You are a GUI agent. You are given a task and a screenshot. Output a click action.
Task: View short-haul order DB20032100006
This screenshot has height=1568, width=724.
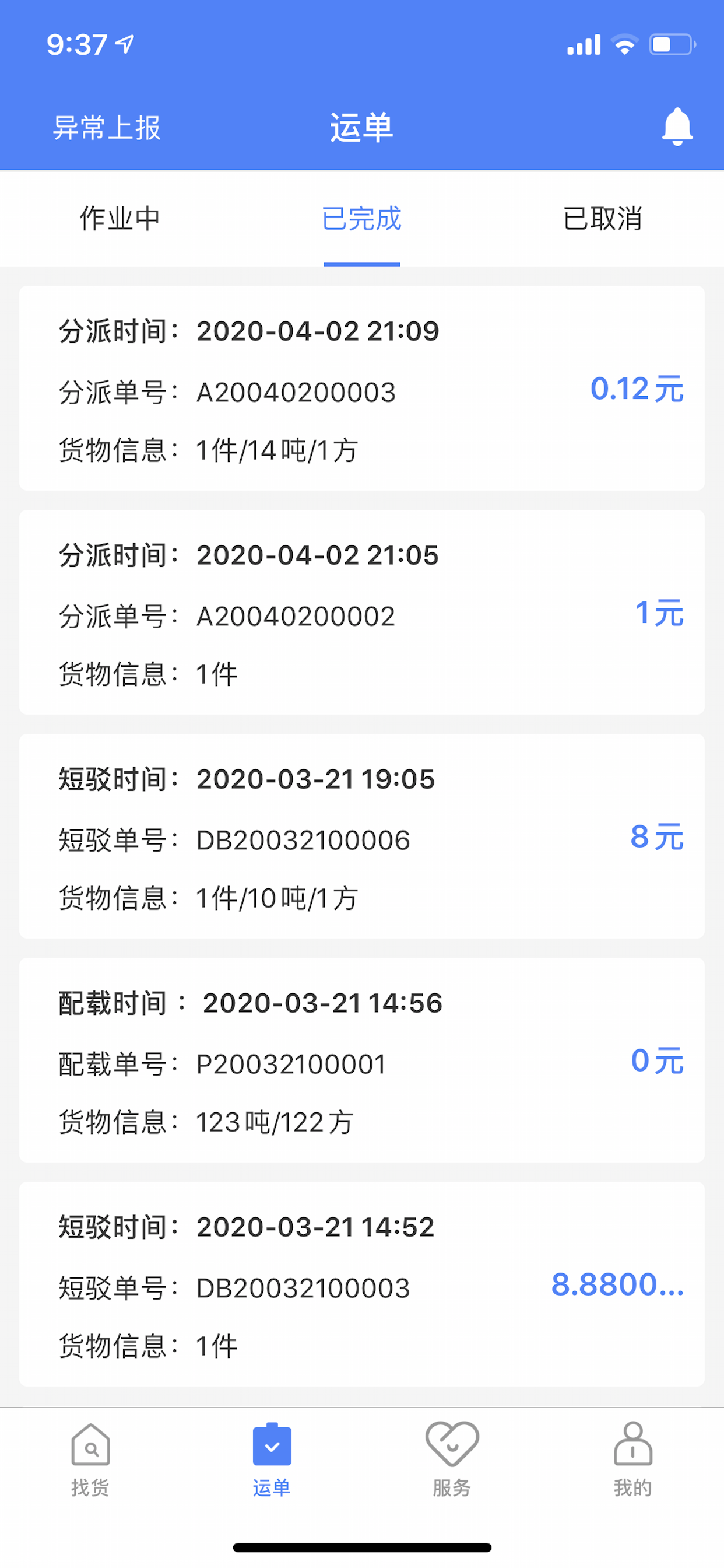pos(362,836)
